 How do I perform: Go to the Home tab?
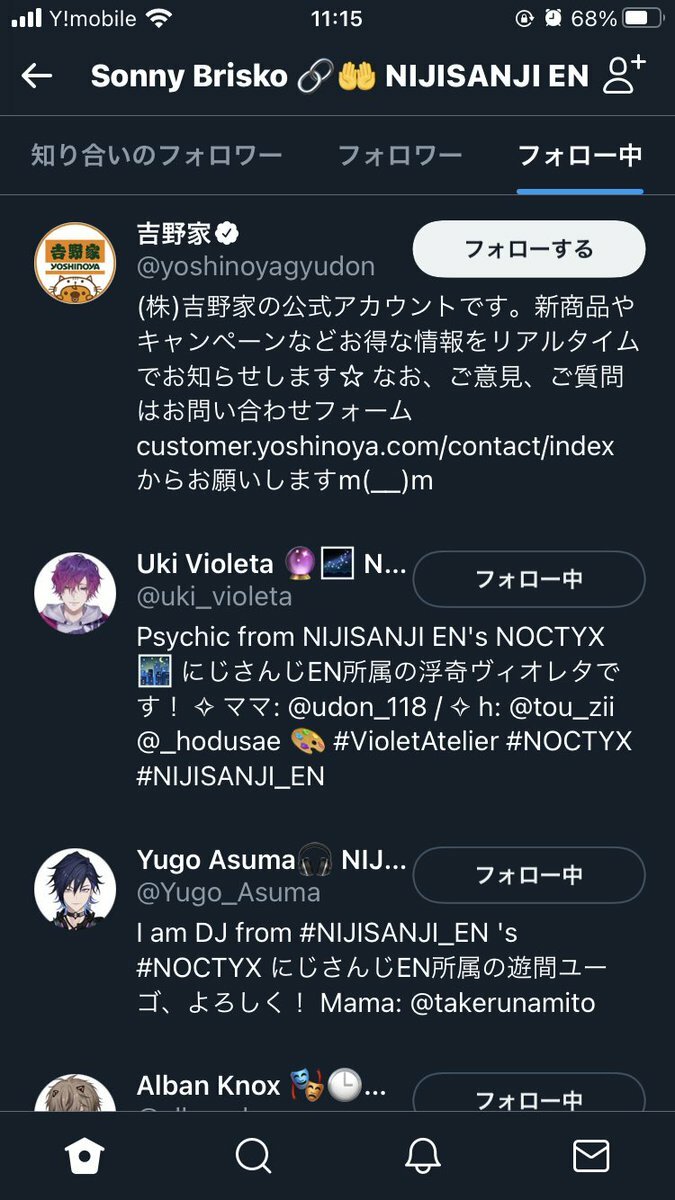coord(84,1156)
